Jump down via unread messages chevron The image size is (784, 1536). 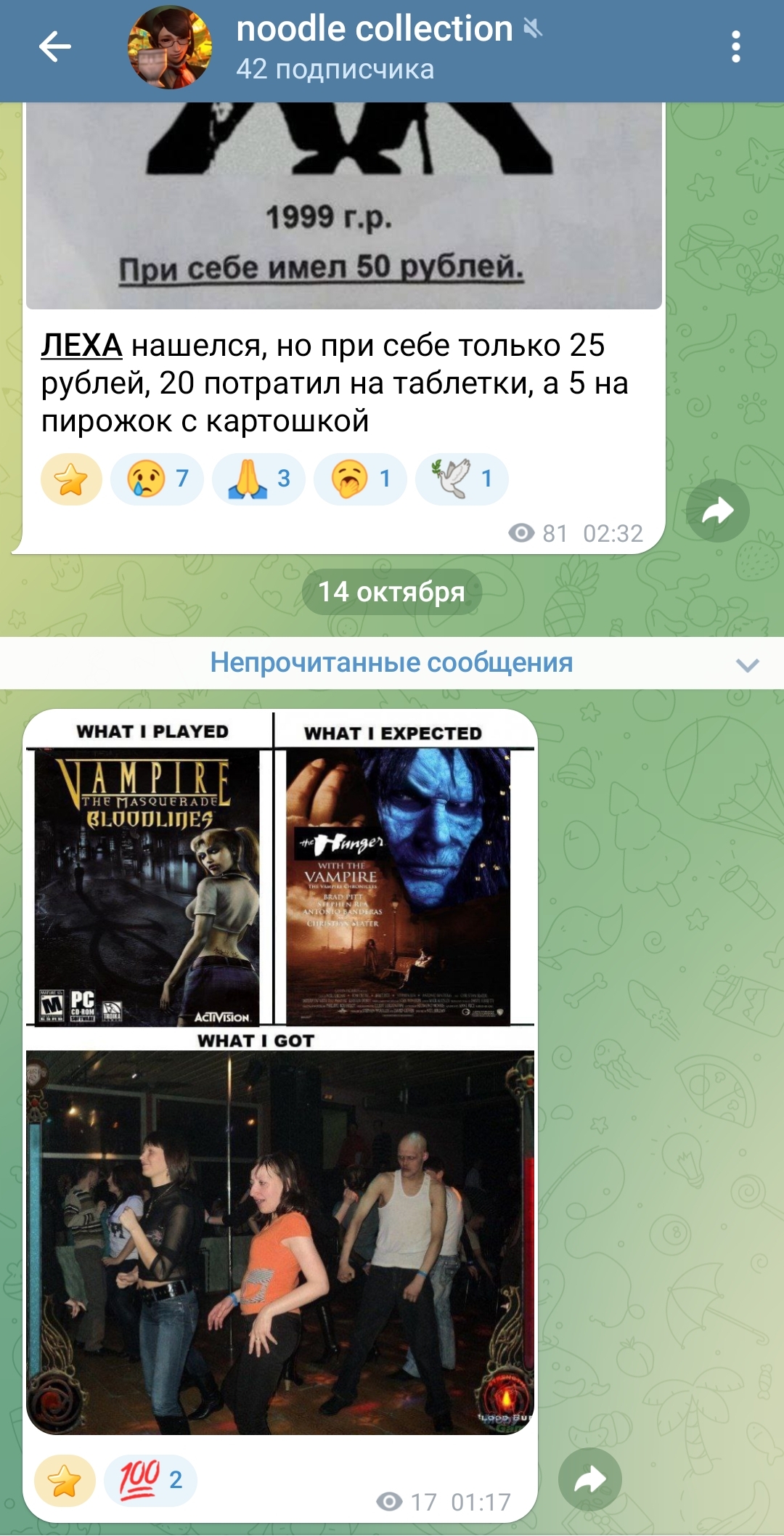[x=747, y=665]
